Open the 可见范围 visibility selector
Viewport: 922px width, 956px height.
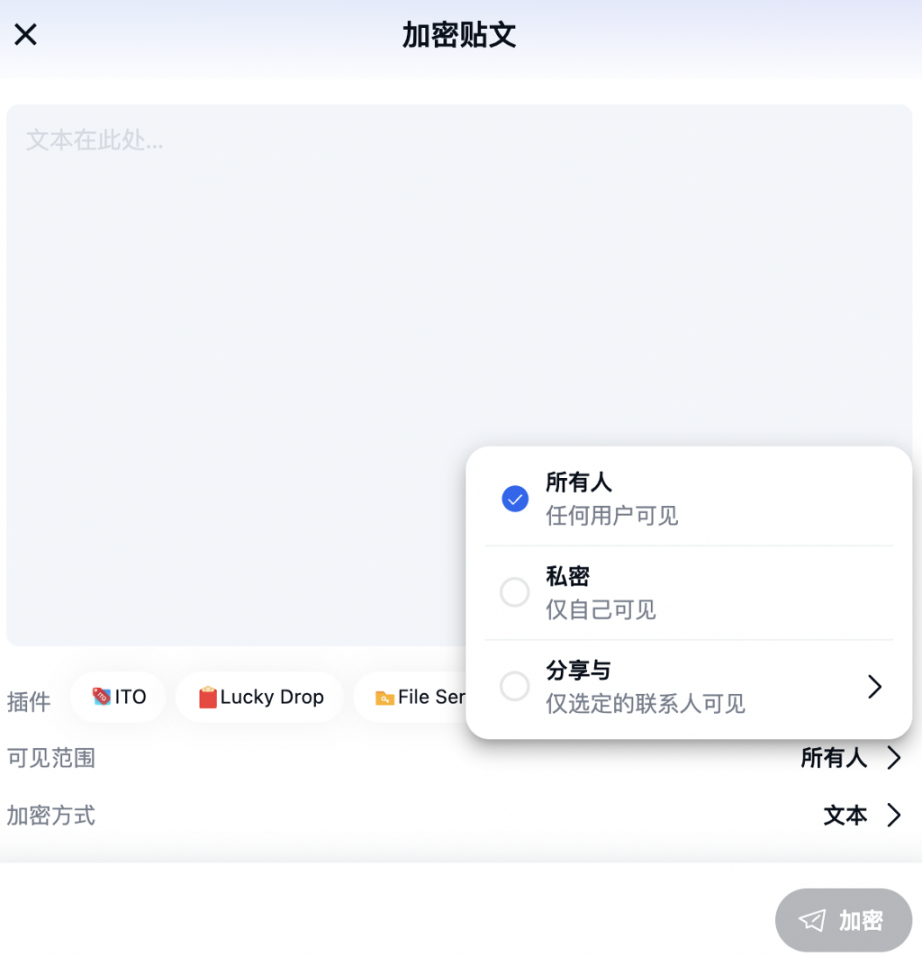coord(850,758)
